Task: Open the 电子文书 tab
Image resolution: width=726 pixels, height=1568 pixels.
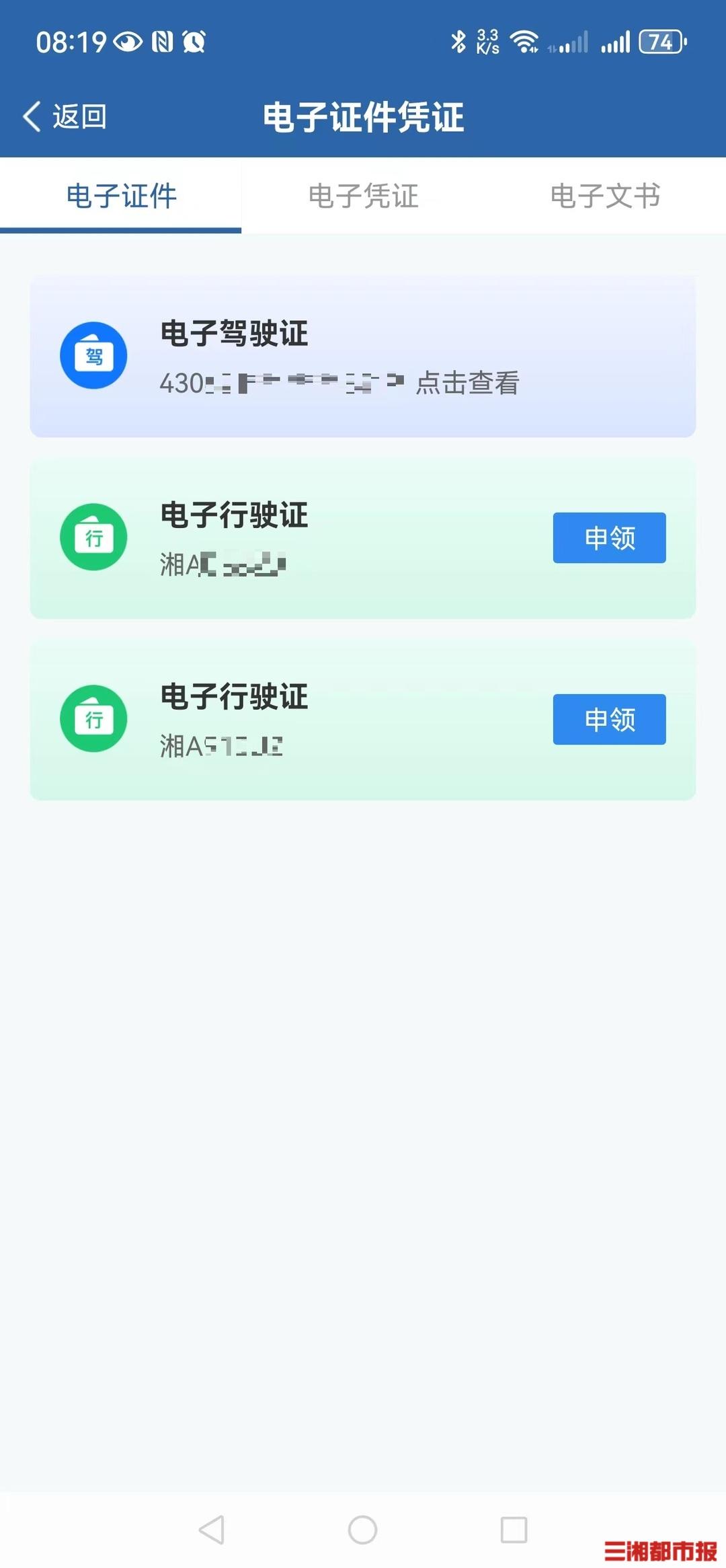Action: tap(604, 196)
